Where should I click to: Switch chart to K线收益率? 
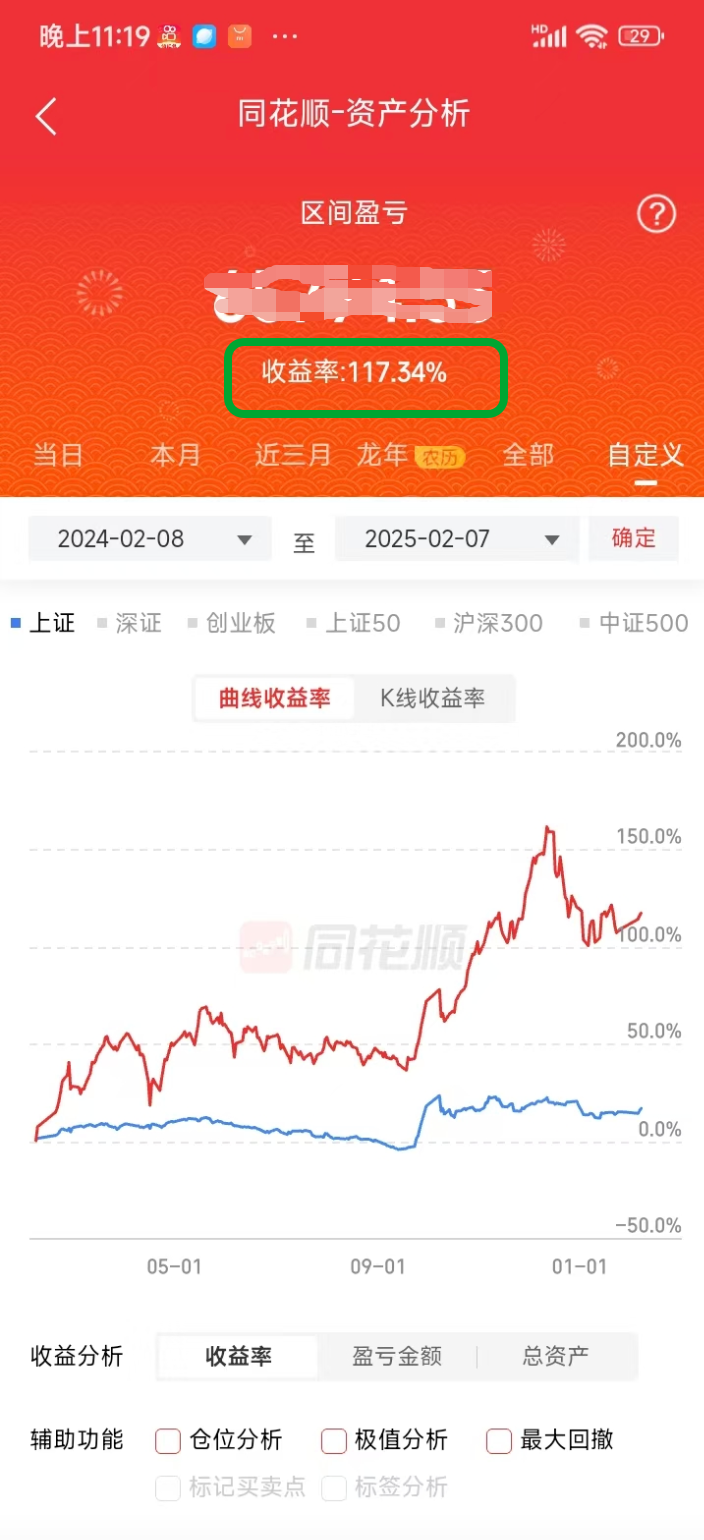point(432,698)
